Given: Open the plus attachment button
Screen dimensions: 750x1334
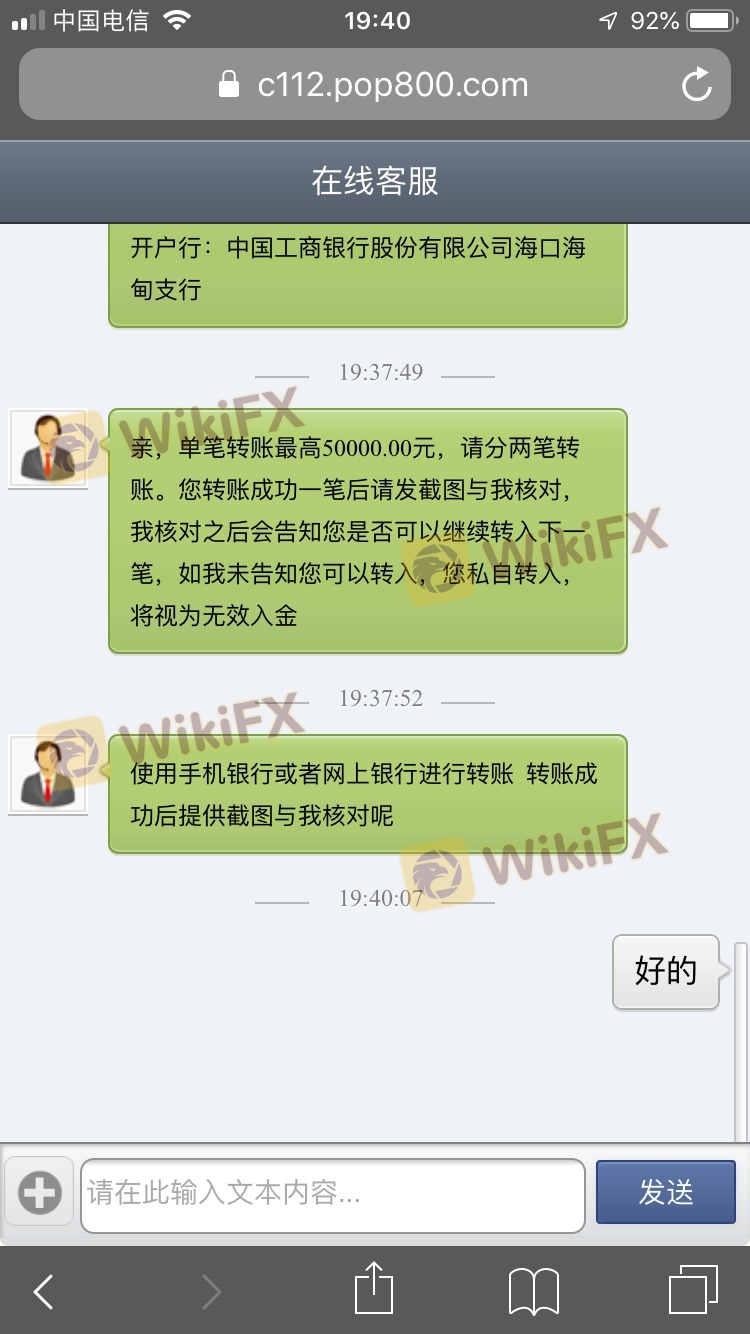Looking at the screenshot, I should pyautogui.click(x=40, y=1192).
